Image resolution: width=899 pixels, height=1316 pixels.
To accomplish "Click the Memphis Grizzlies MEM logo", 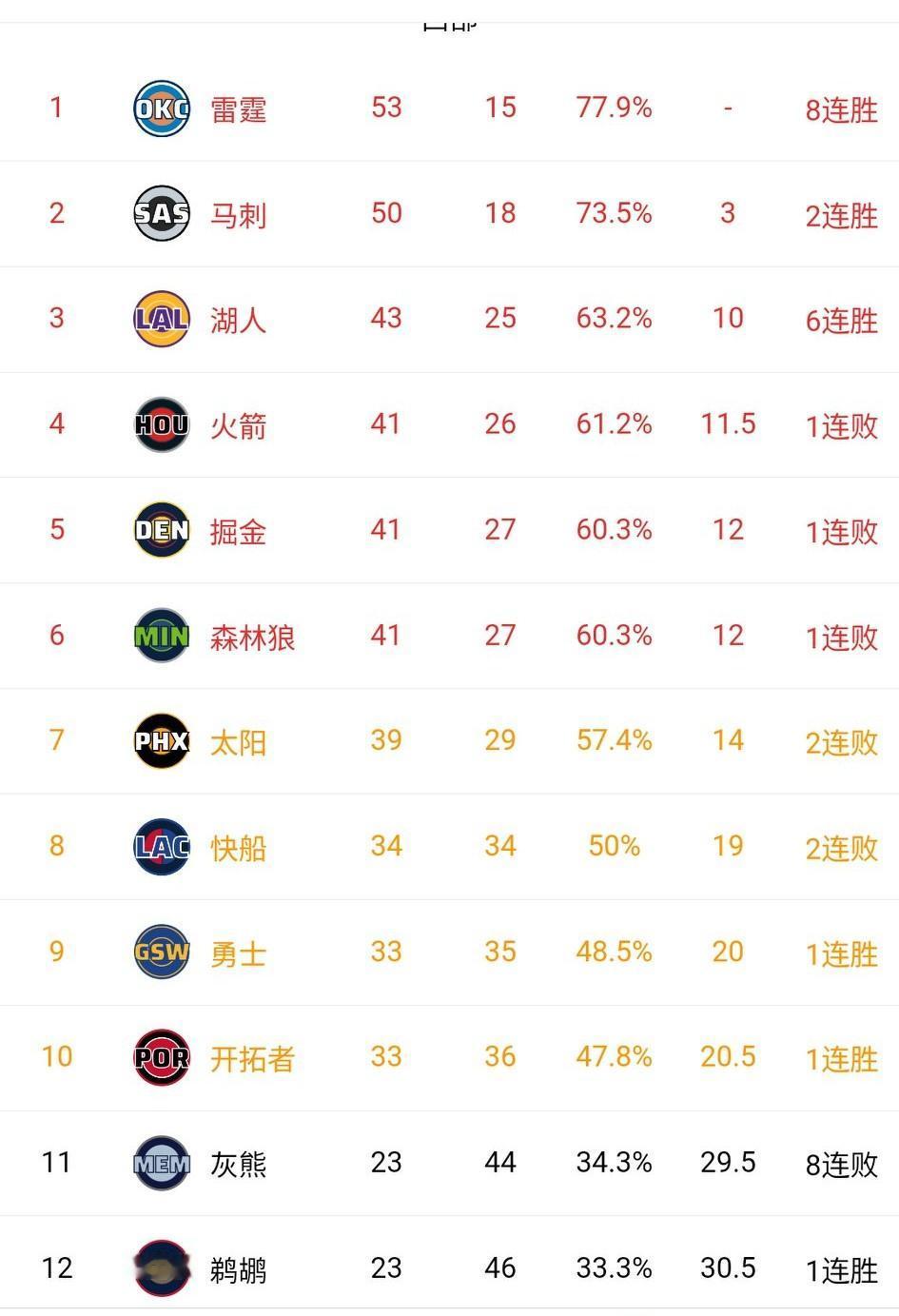I will pyautogui.click(x=161, y=1163).
